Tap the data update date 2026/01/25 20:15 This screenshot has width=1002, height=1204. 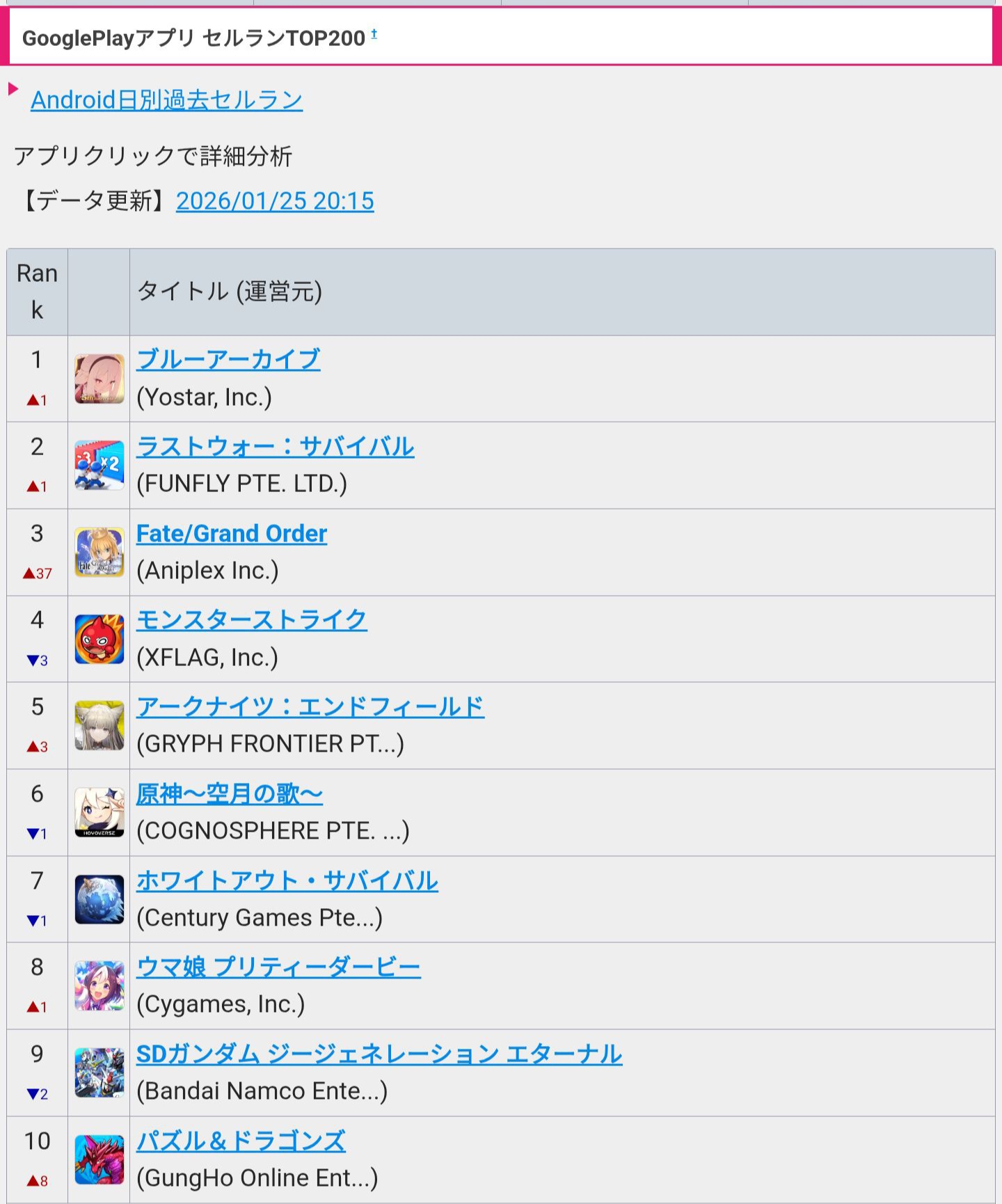pos(275,201)
